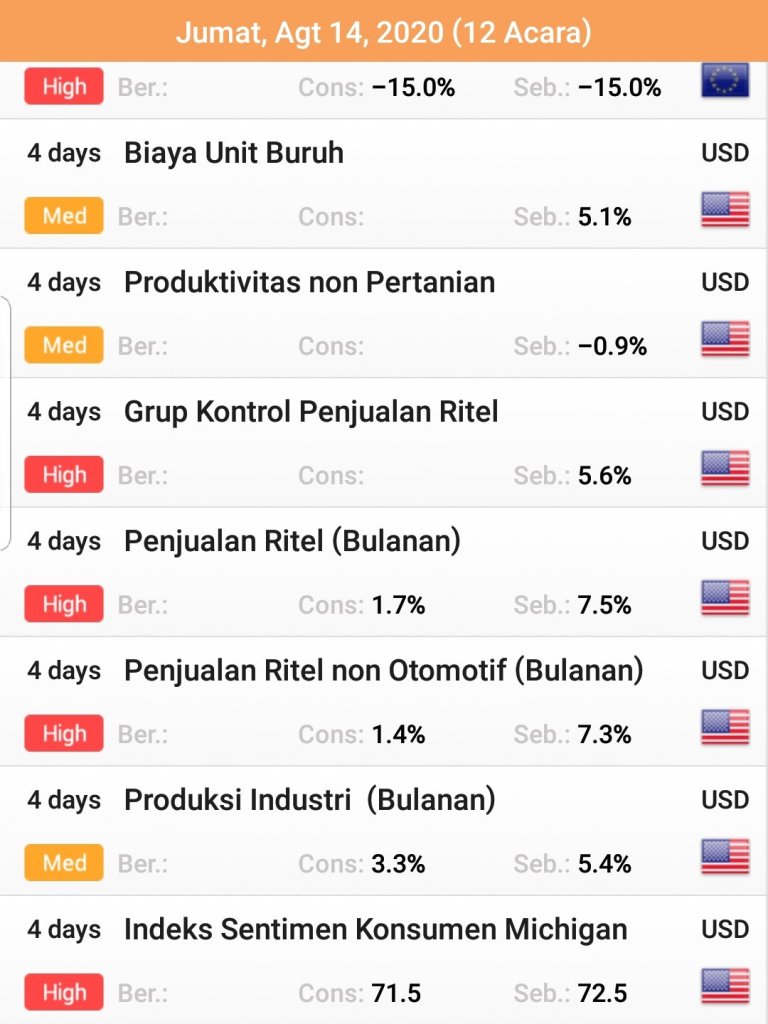The image size is (768, 1024).
Task: View the Produksi Industri (Bulanan) event
Action: click(310, 800)
